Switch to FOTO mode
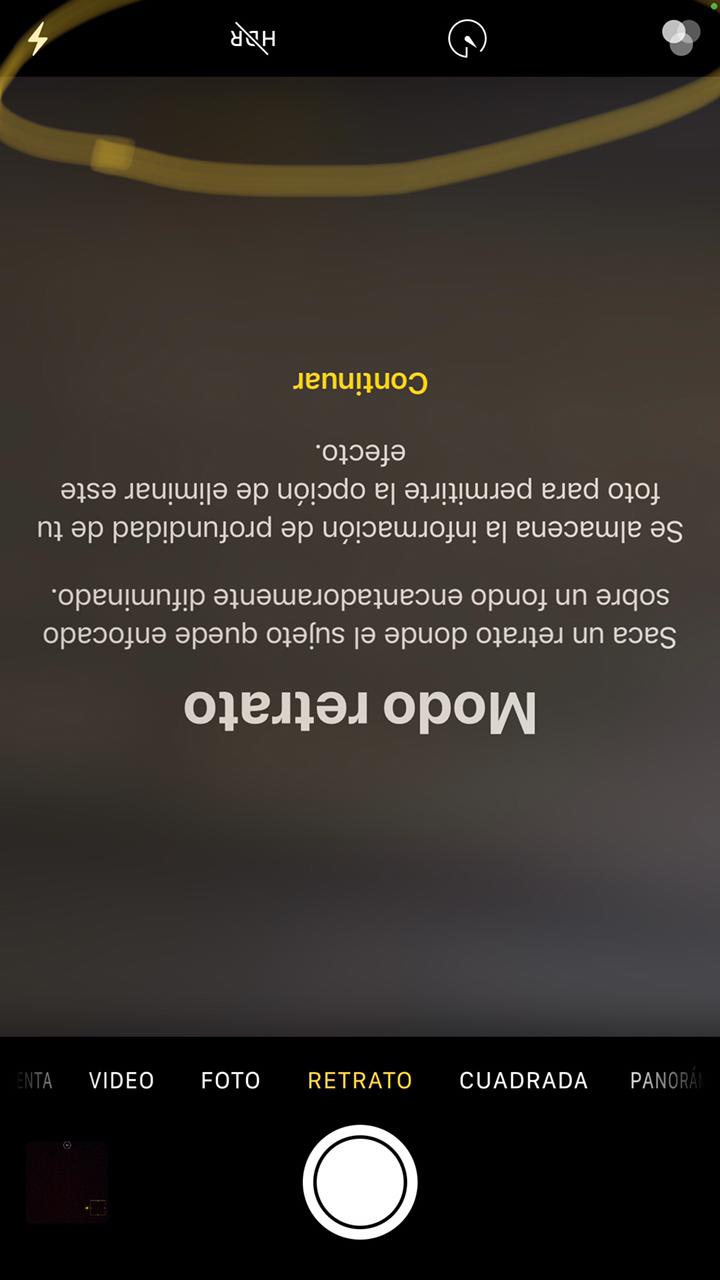The image size is (720, 1280). pos(230,1080)
